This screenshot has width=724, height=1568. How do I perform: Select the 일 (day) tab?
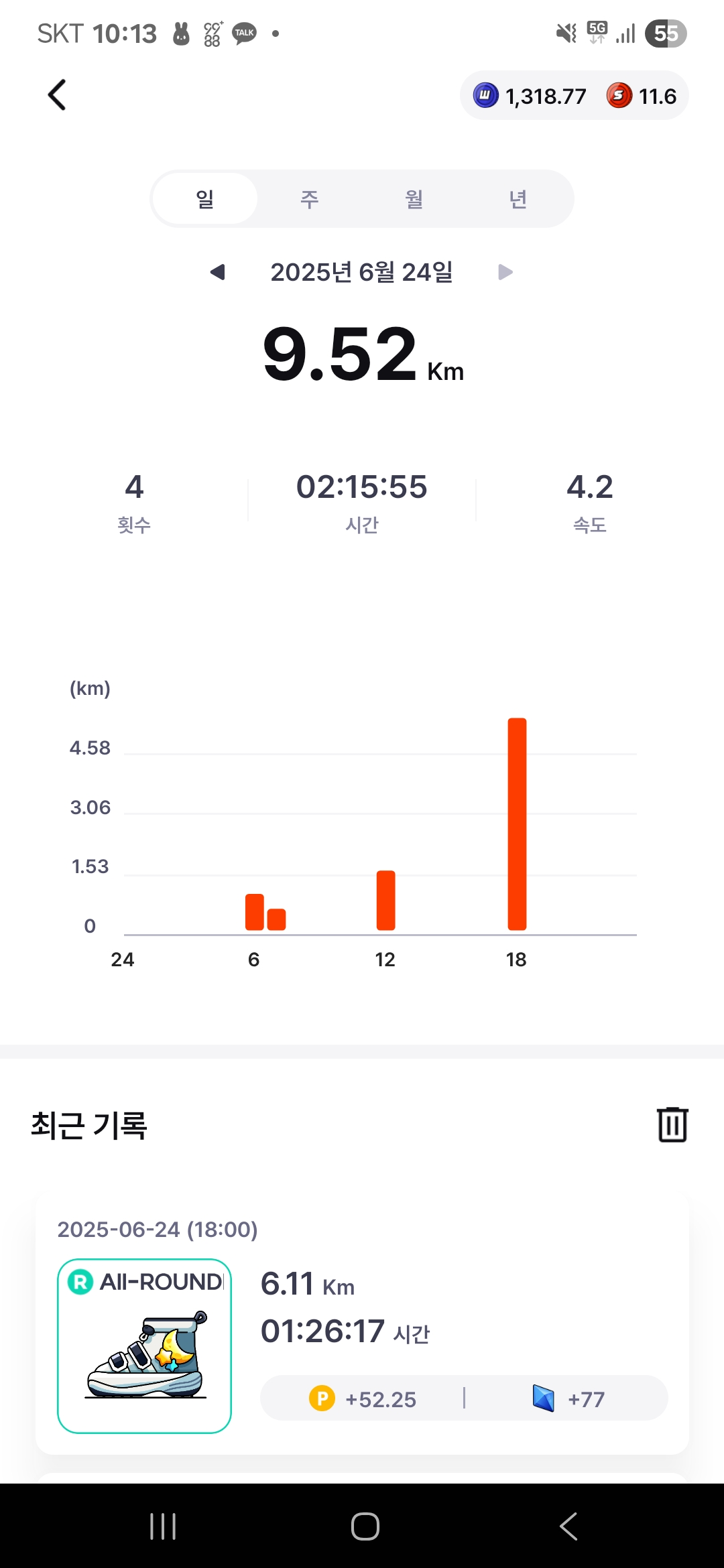pos(205,199)
